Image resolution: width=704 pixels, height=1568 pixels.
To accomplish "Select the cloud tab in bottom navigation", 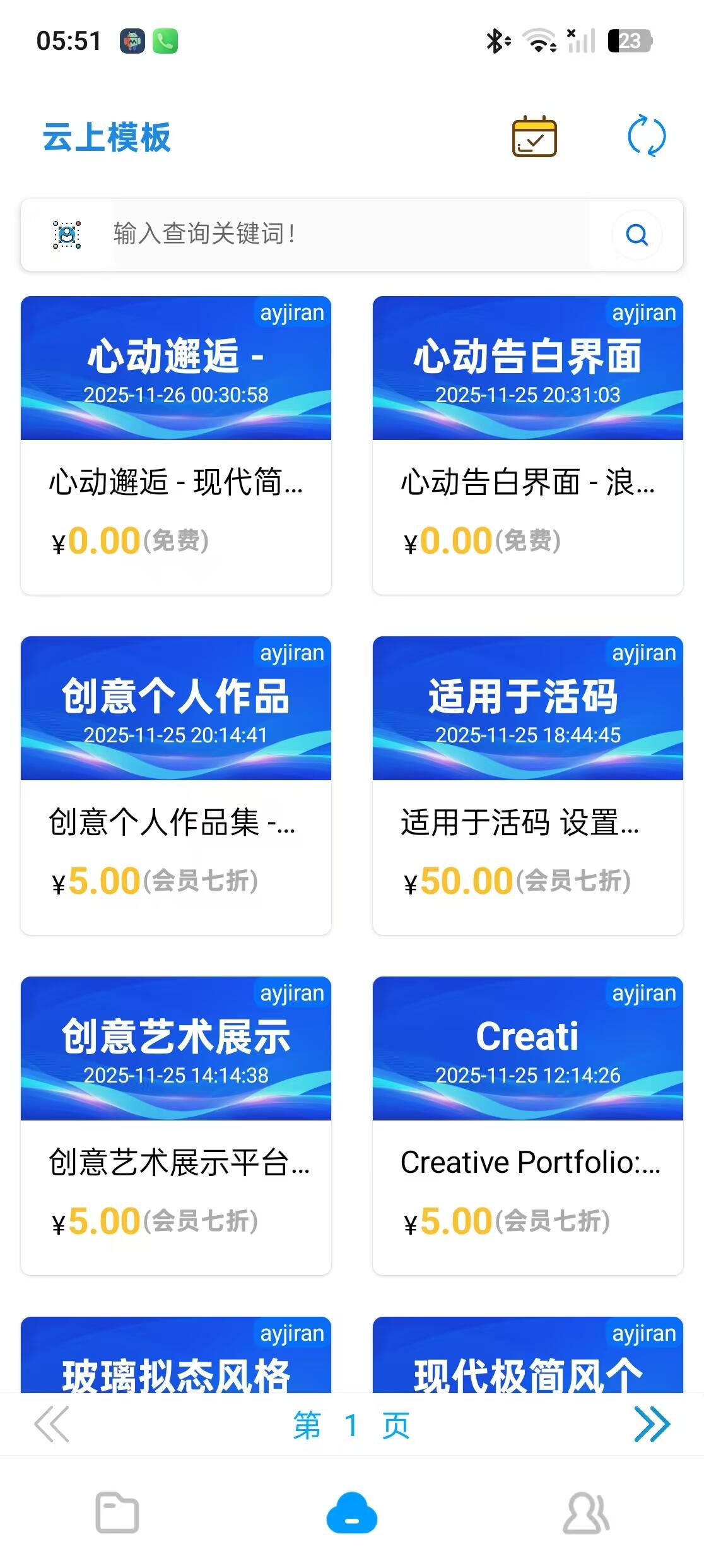I will coord(351,1514).
